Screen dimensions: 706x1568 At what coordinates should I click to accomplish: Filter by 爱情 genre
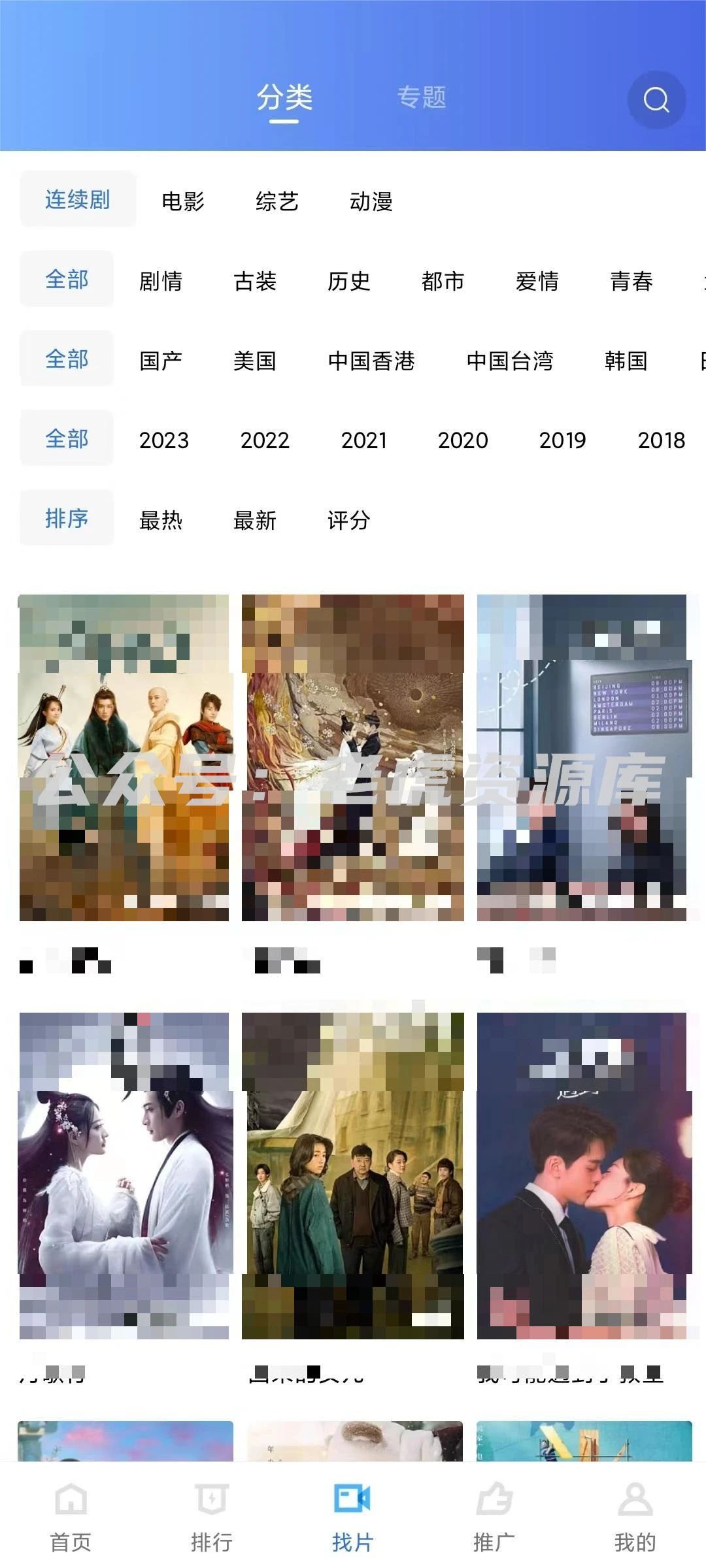coord(537,282)
